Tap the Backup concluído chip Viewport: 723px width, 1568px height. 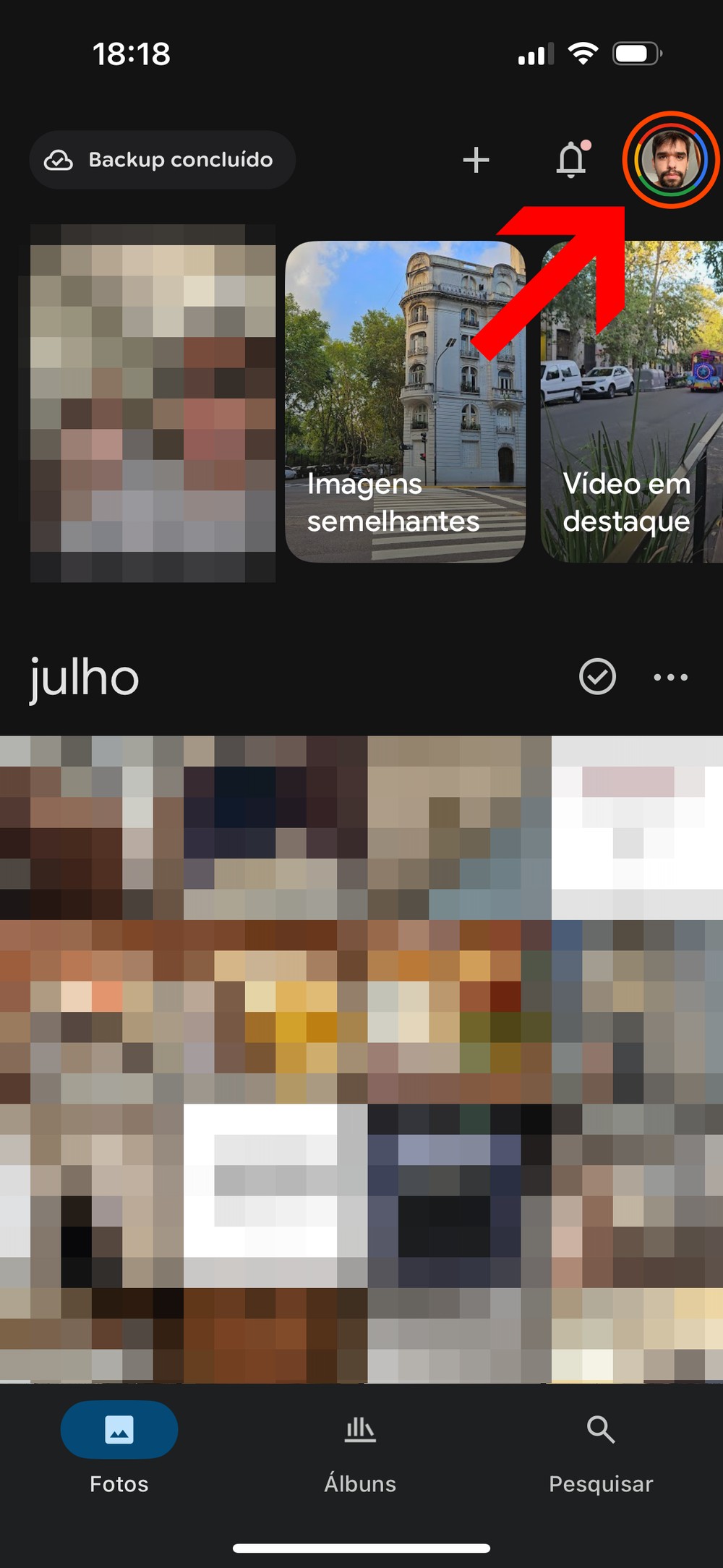click(163, 160)
